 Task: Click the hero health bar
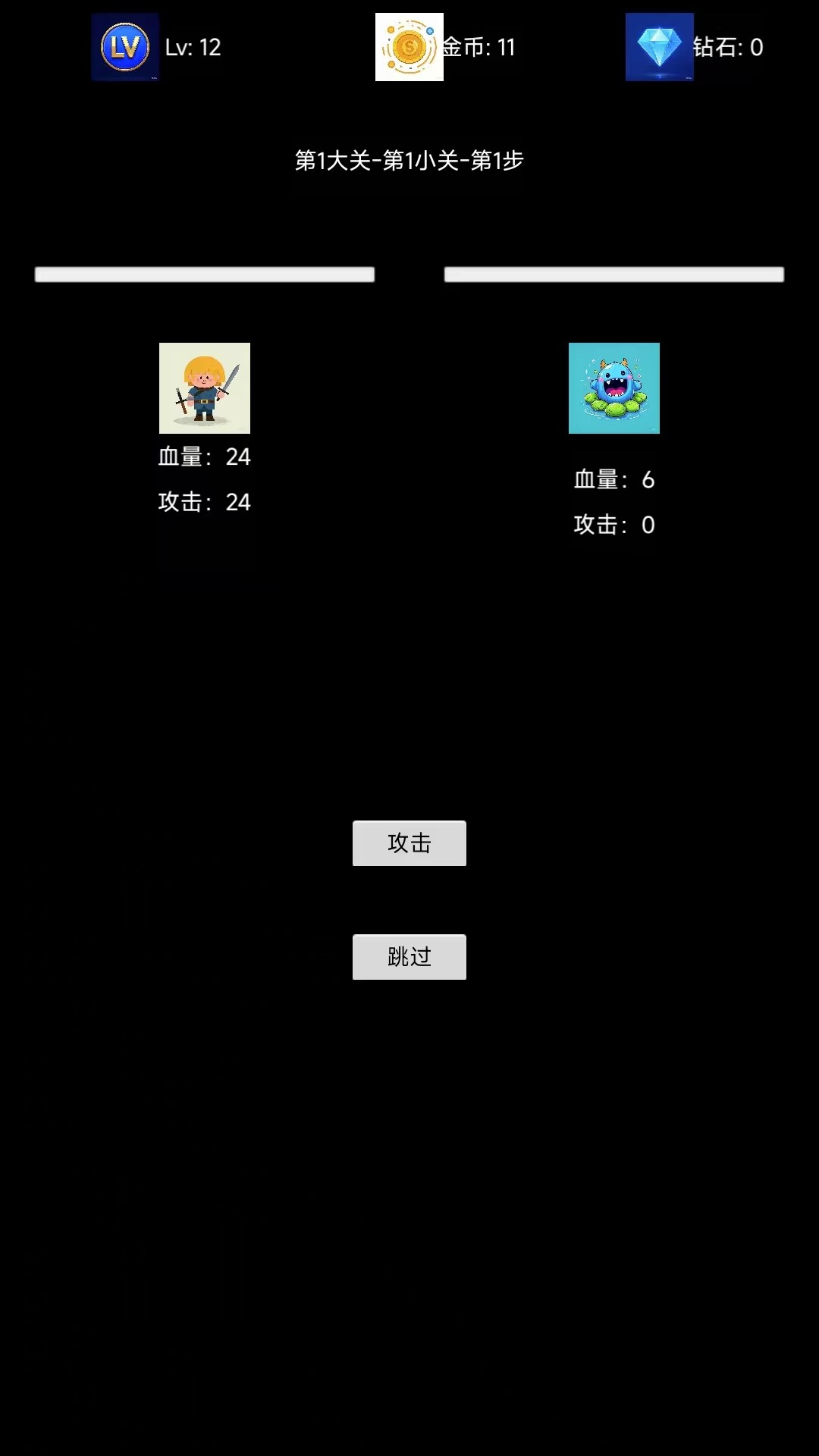point(203,274)
